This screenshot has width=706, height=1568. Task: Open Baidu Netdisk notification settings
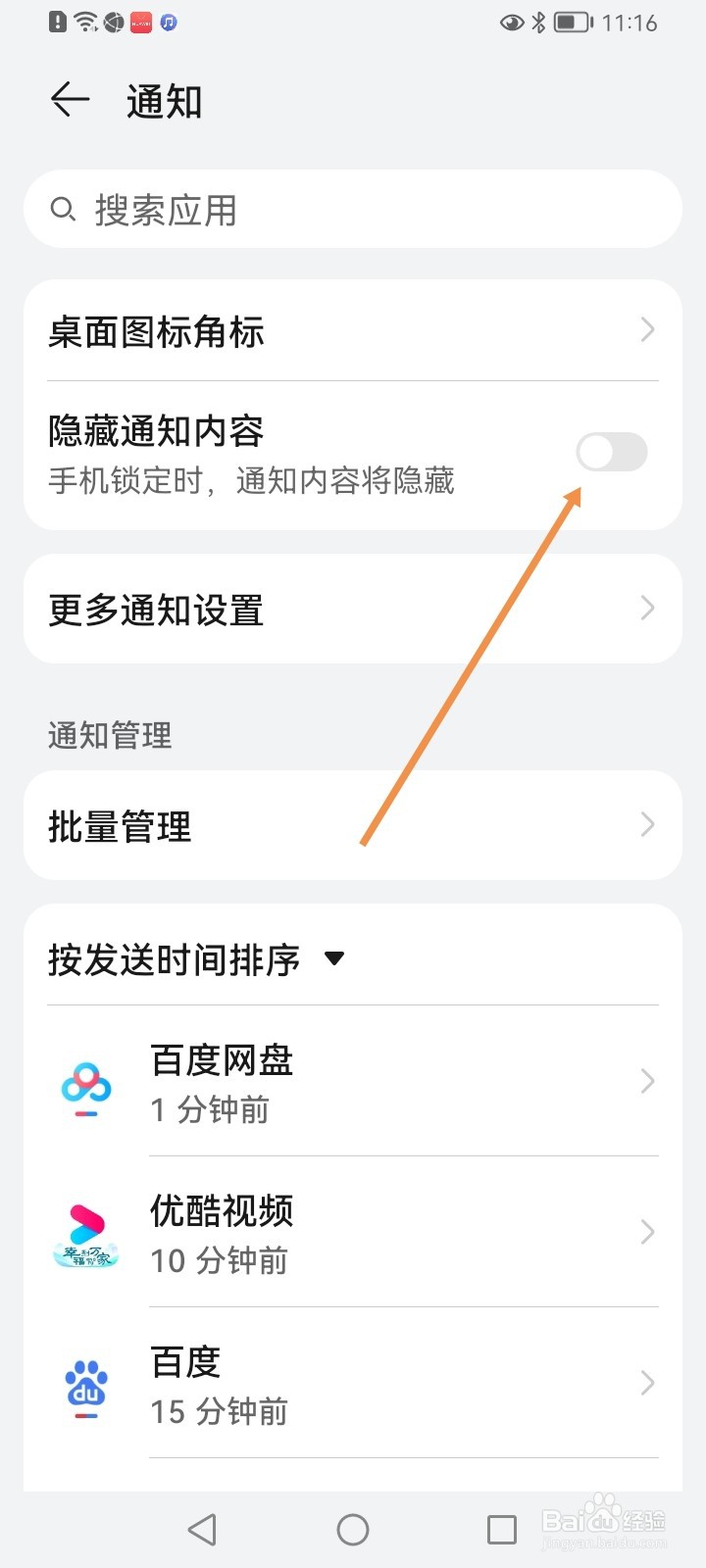coord(353,1083)
